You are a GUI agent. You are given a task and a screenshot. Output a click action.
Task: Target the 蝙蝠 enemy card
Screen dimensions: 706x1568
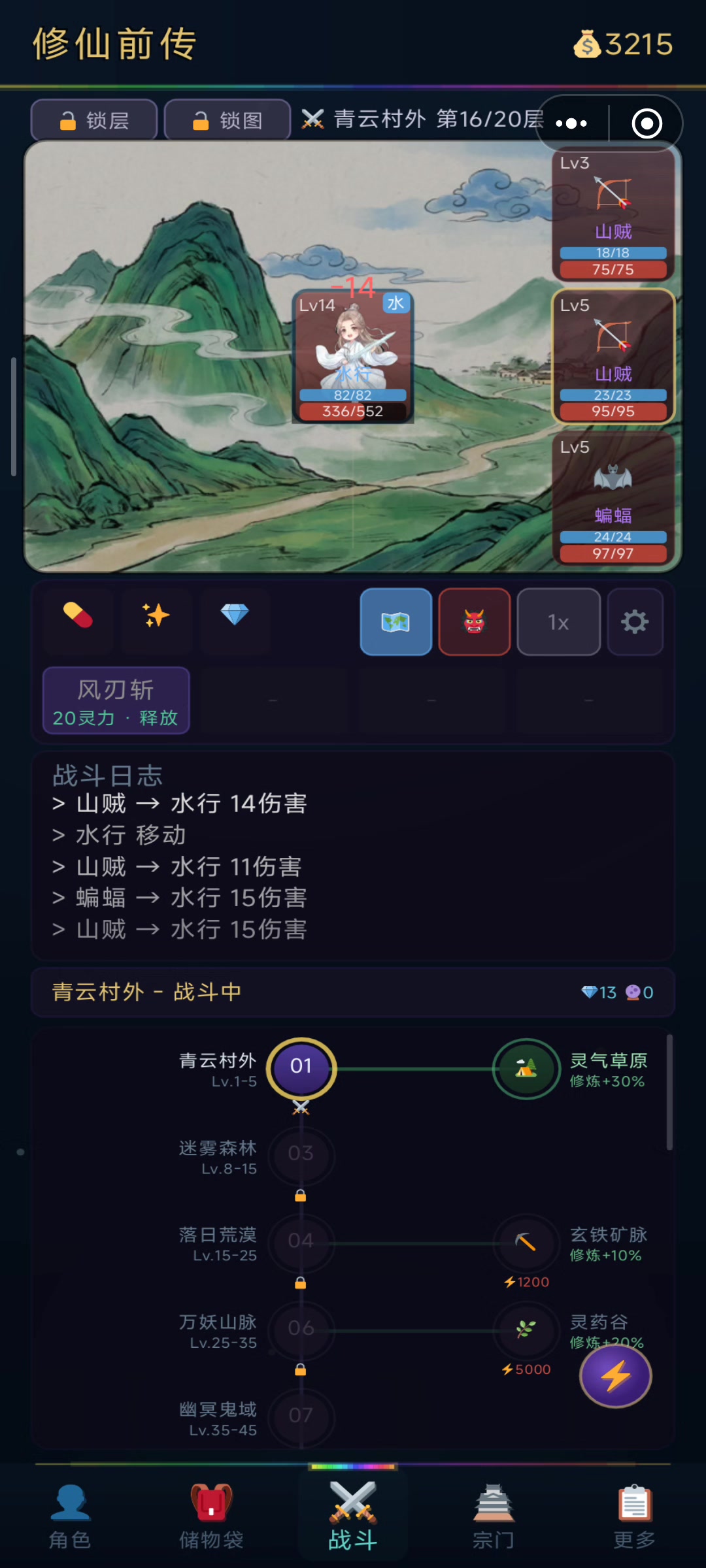pyautogui.click(x=613, y=498)
